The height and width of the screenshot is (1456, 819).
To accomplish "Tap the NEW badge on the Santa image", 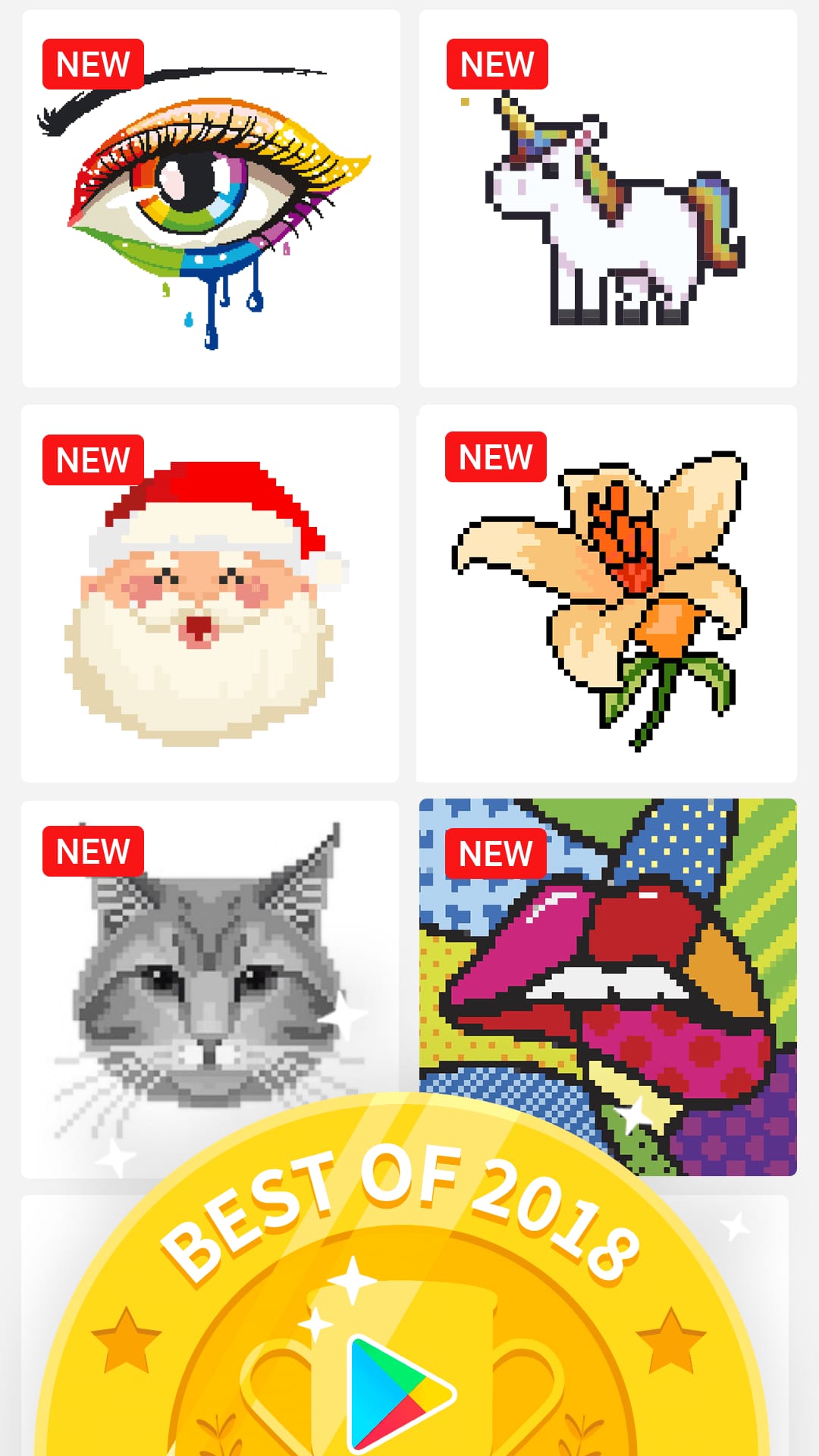I will [91, 458].
